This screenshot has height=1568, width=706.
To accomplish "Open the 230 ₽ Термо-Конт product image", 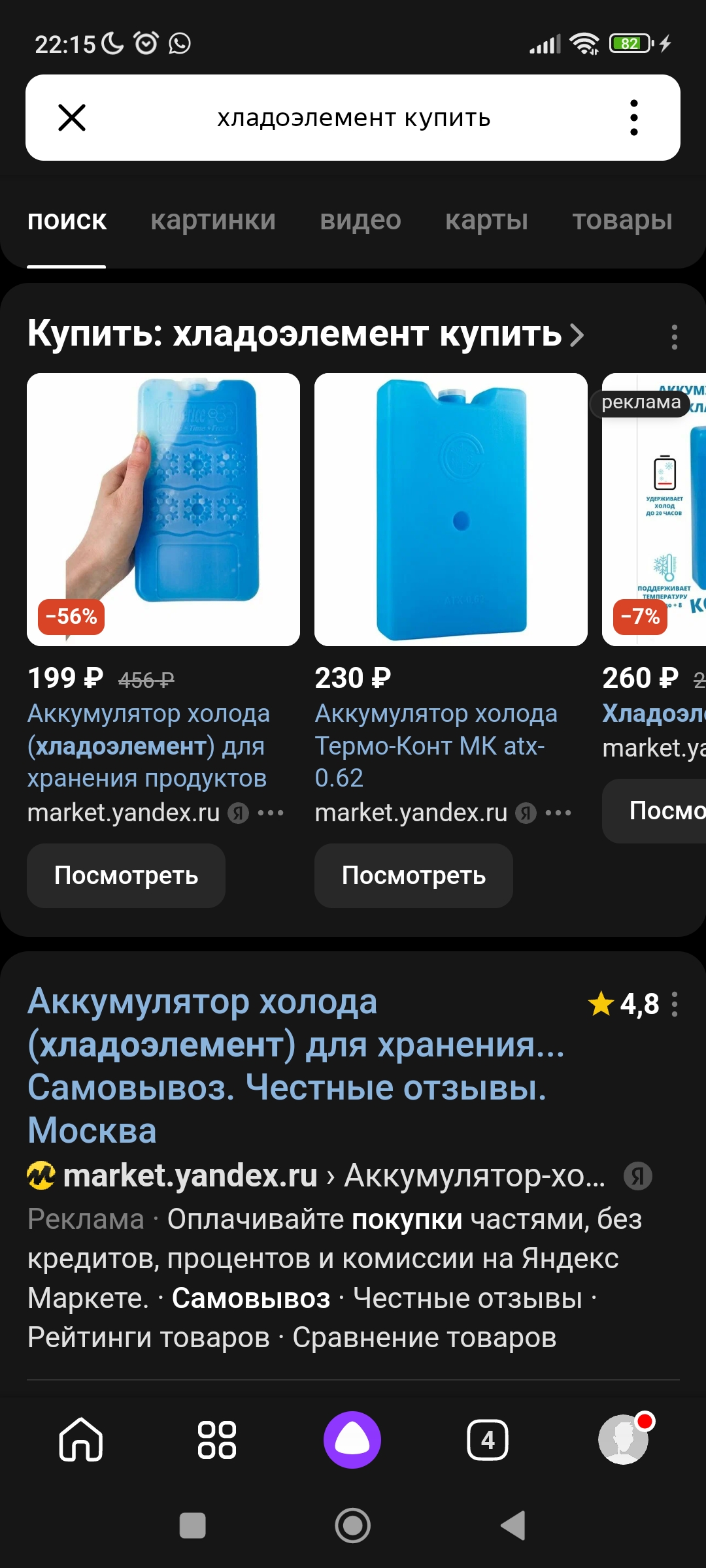I will click(x=451, y=509).
